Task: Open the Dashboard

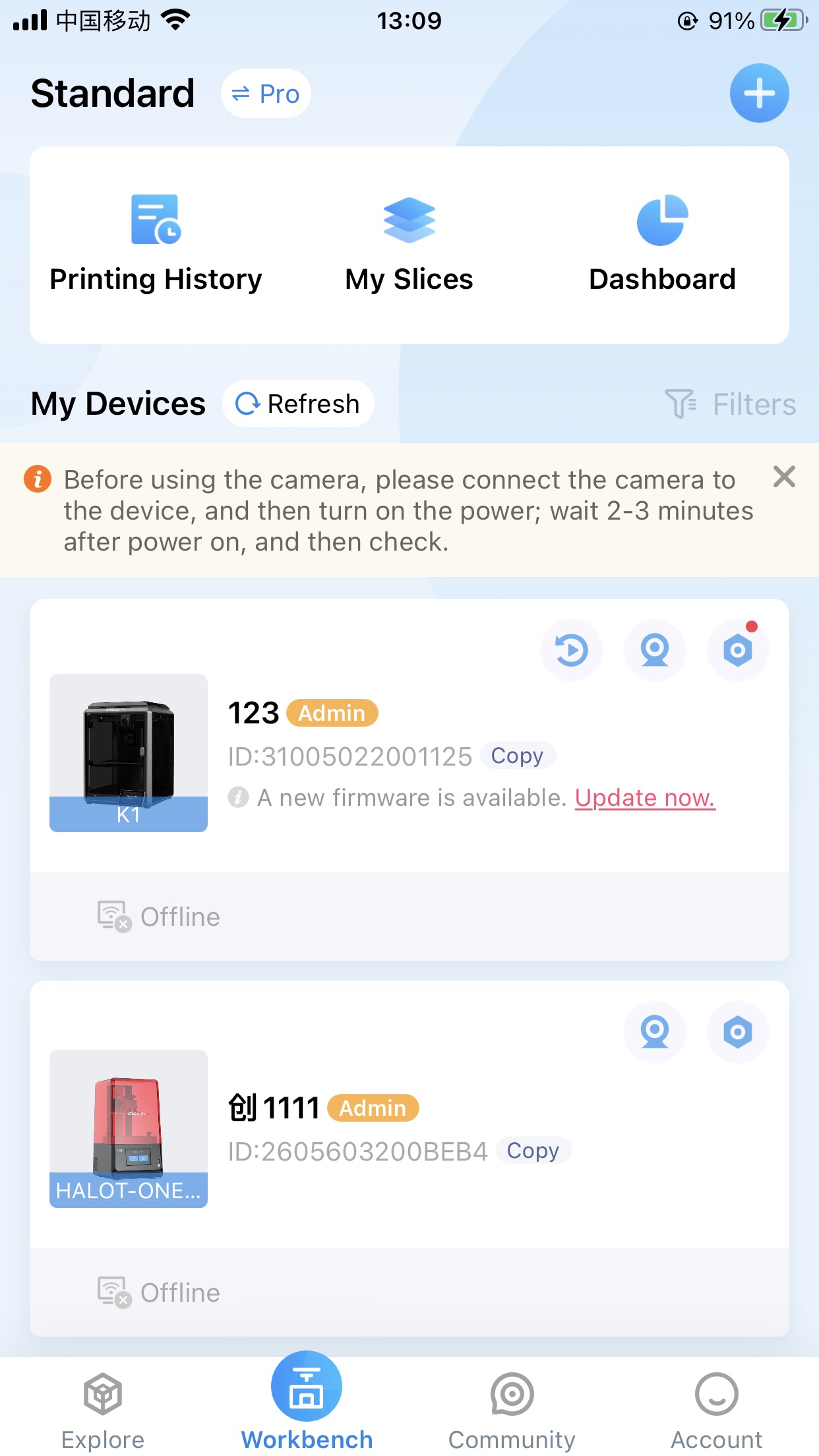Action: coord(662,244)
